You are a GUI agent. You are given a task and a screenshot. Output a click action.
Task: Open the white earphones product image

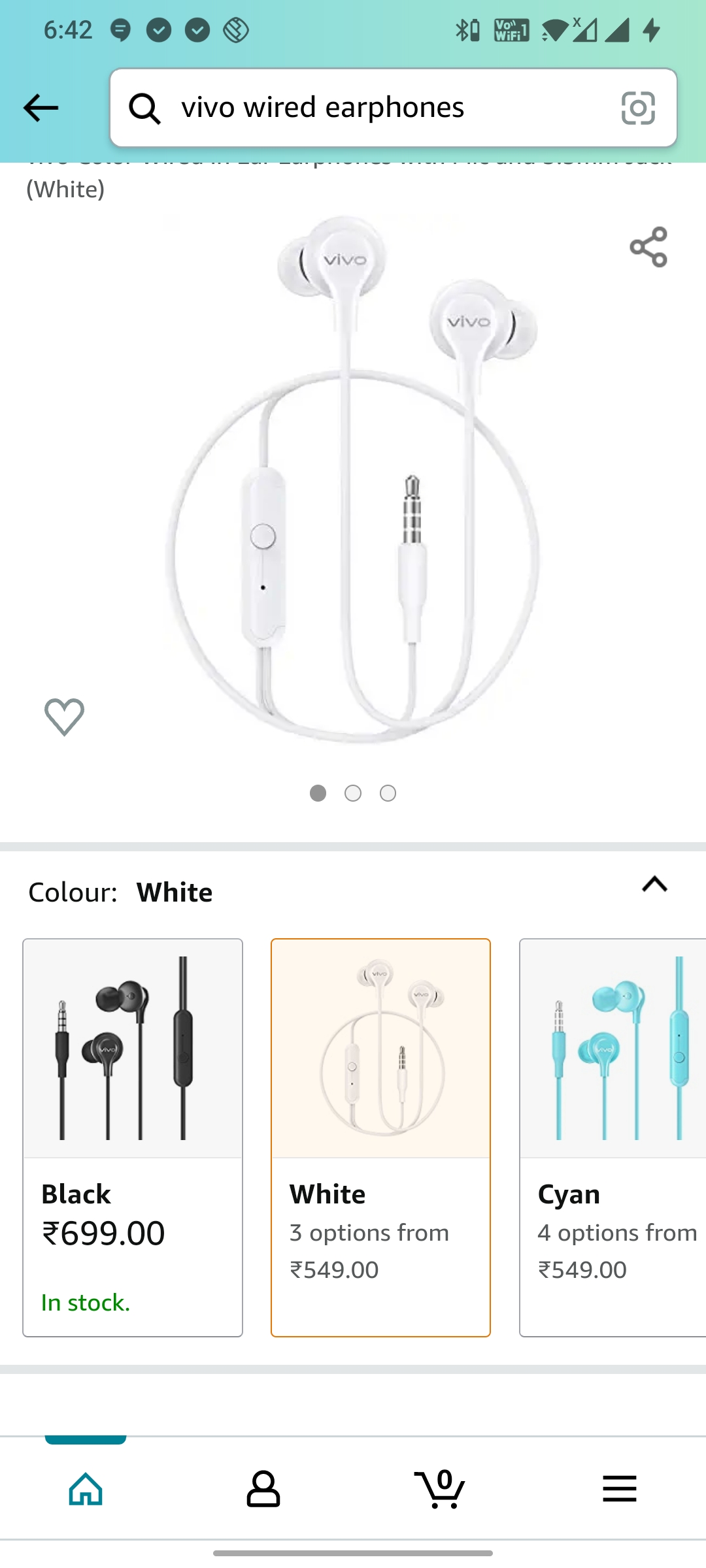(x=353, y=480)
